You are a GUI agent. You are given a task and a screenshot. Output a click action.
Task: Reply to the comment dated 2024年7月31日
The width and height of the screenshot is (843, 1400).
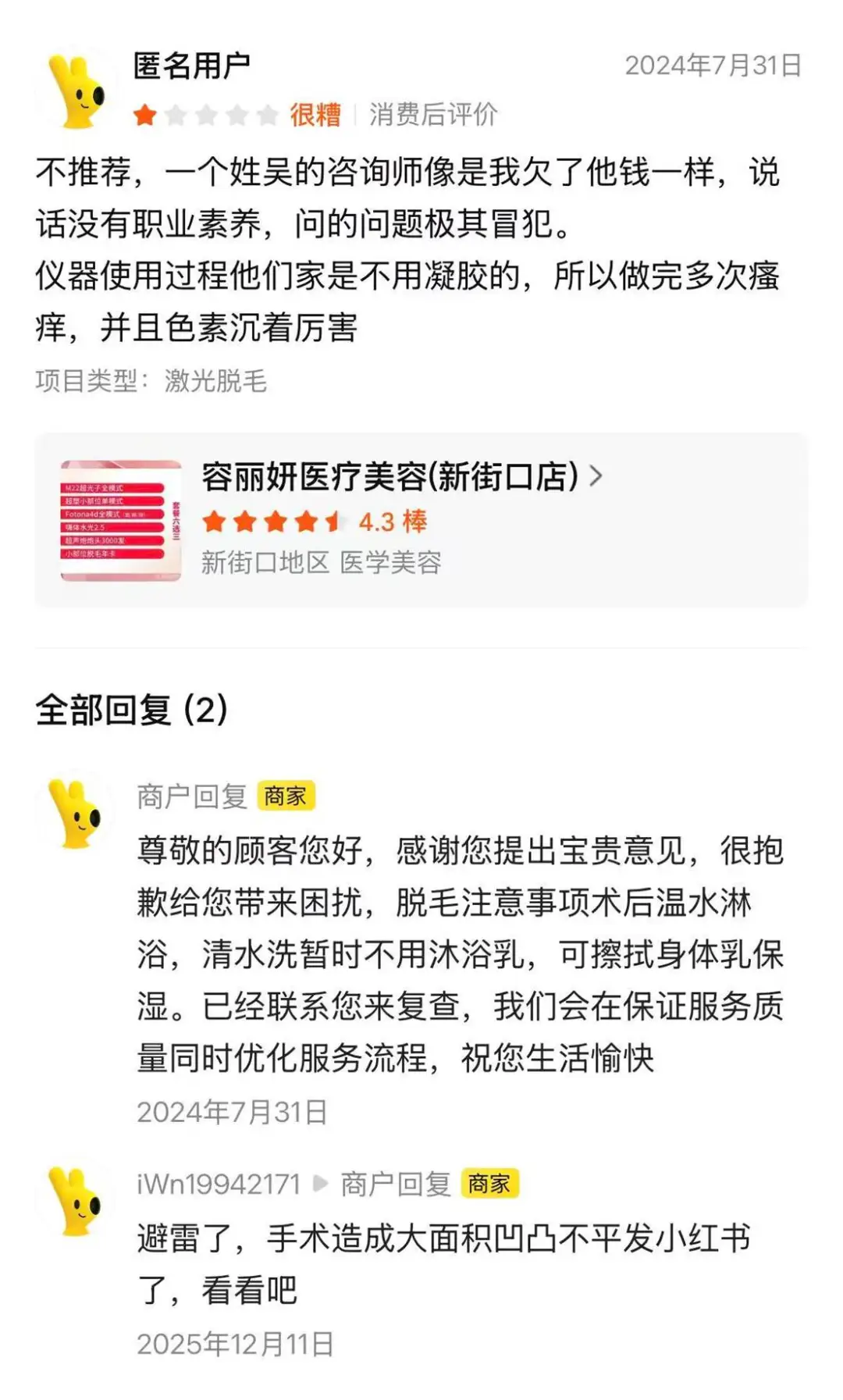461,954
